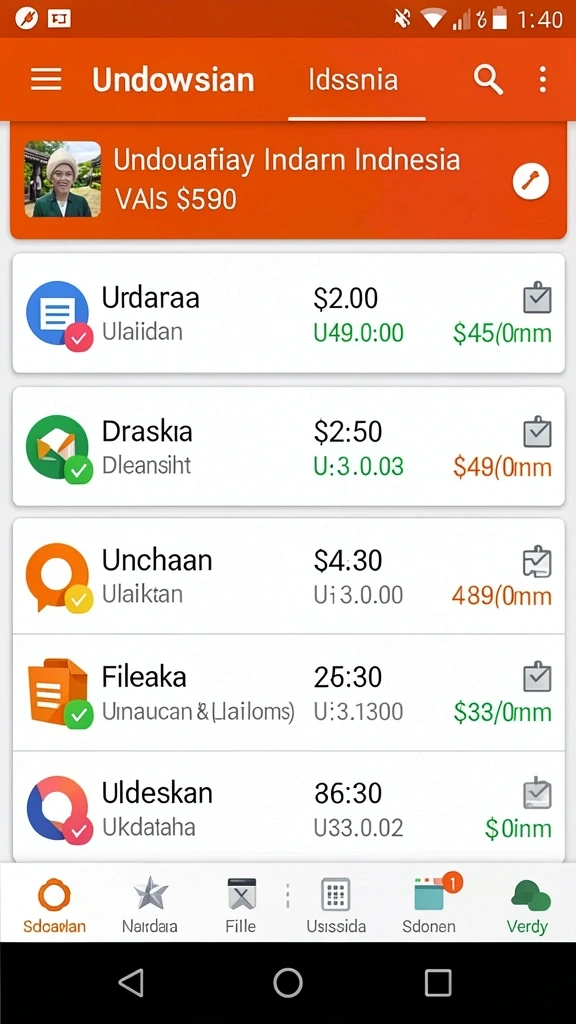
Task: Open the Sdonen tab with badge
Action: click(429, 904)
